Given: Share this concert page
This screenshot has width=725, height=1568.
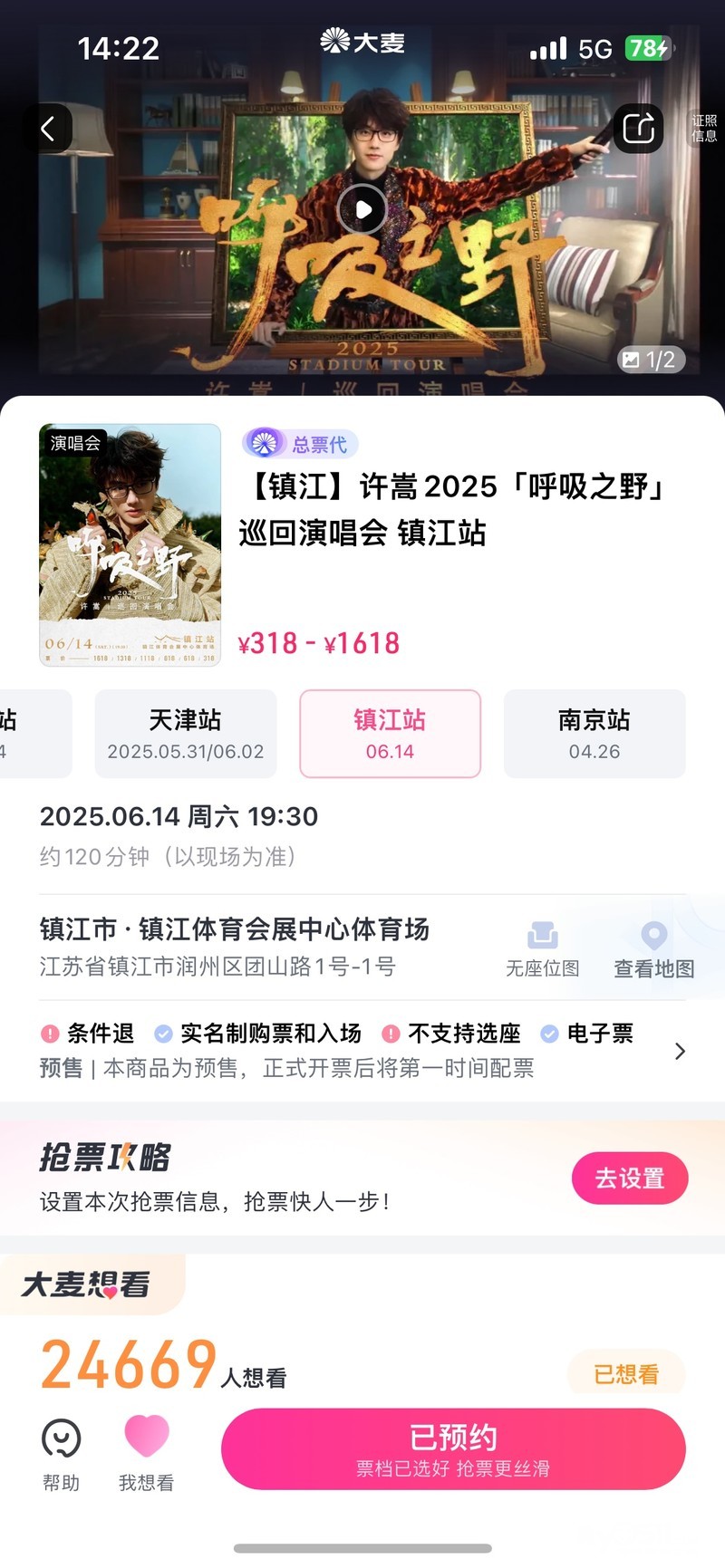Looking at the screenshot, I should (x=638, y=129).
